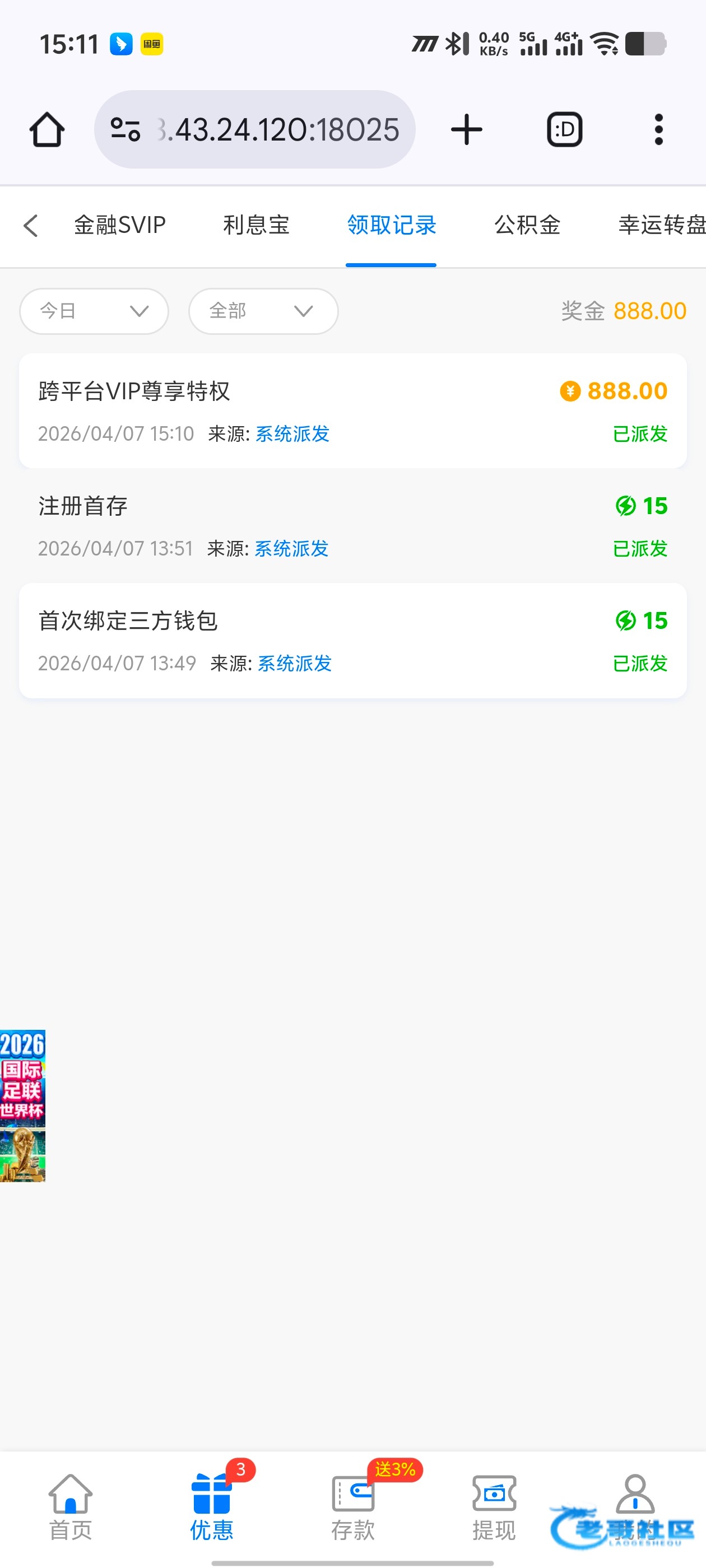Viewport: 706px width, 1568px height.
Task: Open the tab switcher
Action: click(x=564, y=130)
